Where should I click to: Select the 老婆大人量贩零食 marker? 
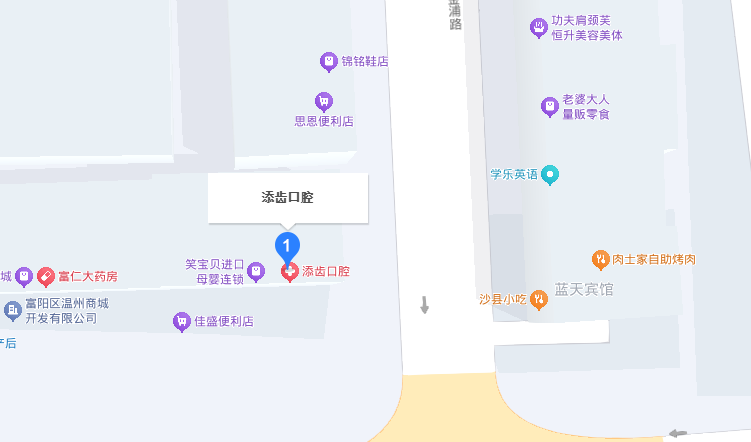(549, 106)
